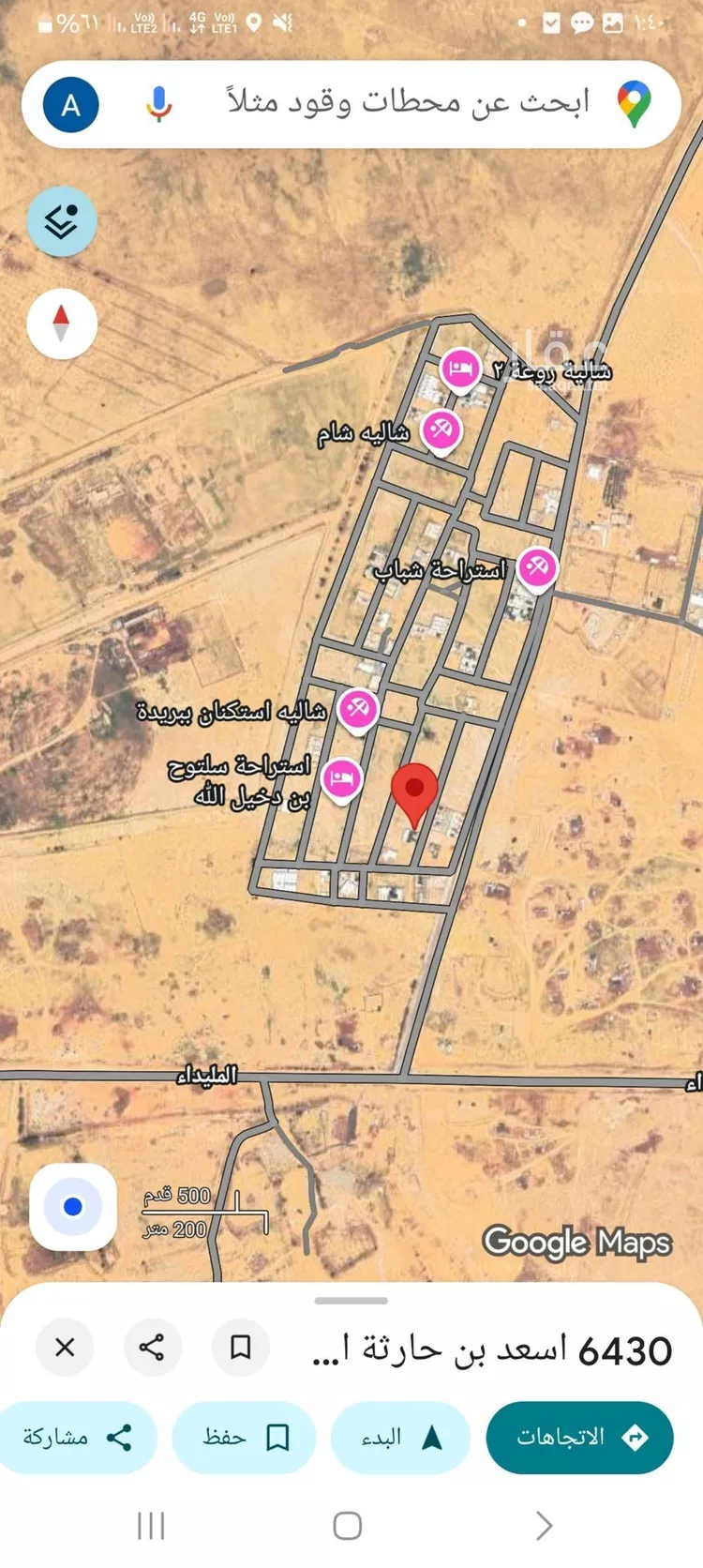
Task: Tap the compass to reset orientation
Action: coord(62,324)
